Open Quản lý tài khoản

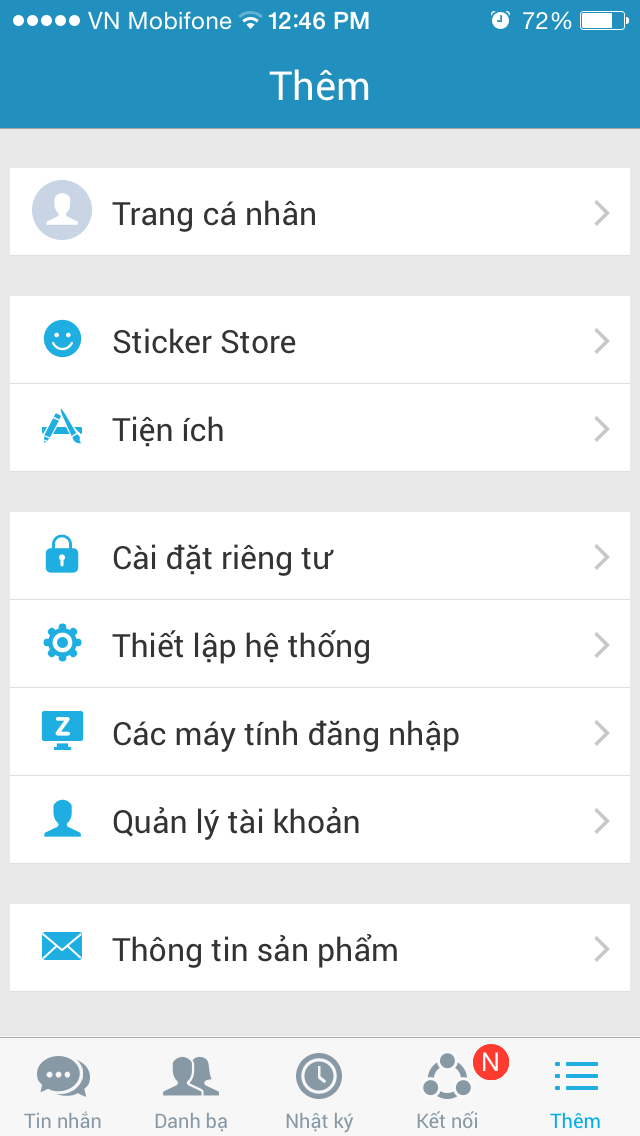(320, 820)
